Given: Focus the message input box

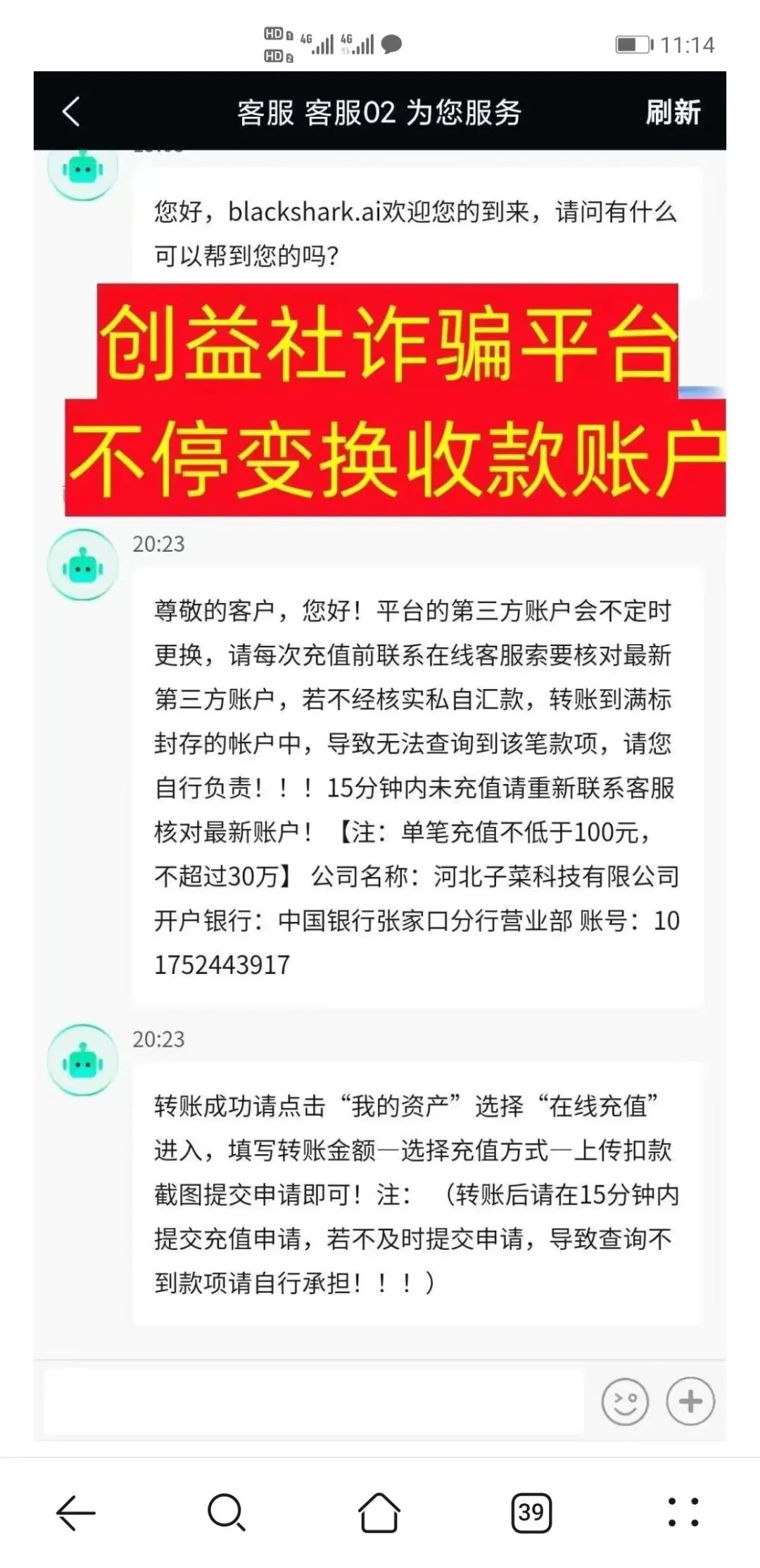Looking at the screenshot, I should (x=313, y=1401).
